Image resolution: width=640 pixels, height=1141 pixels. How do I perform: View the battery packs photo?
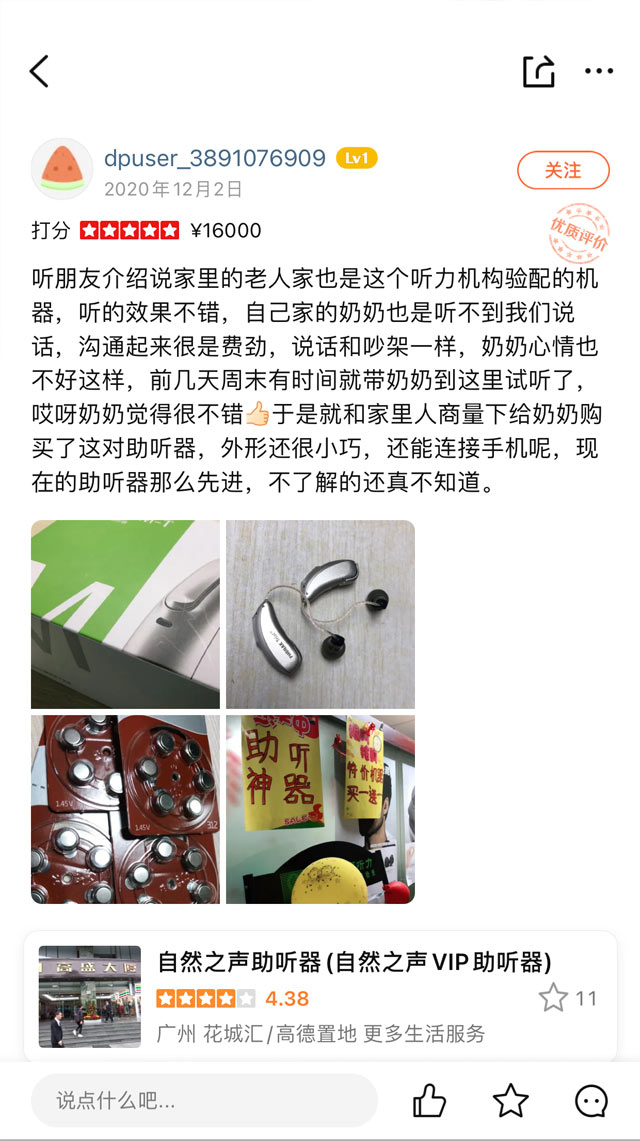(125, 809)
